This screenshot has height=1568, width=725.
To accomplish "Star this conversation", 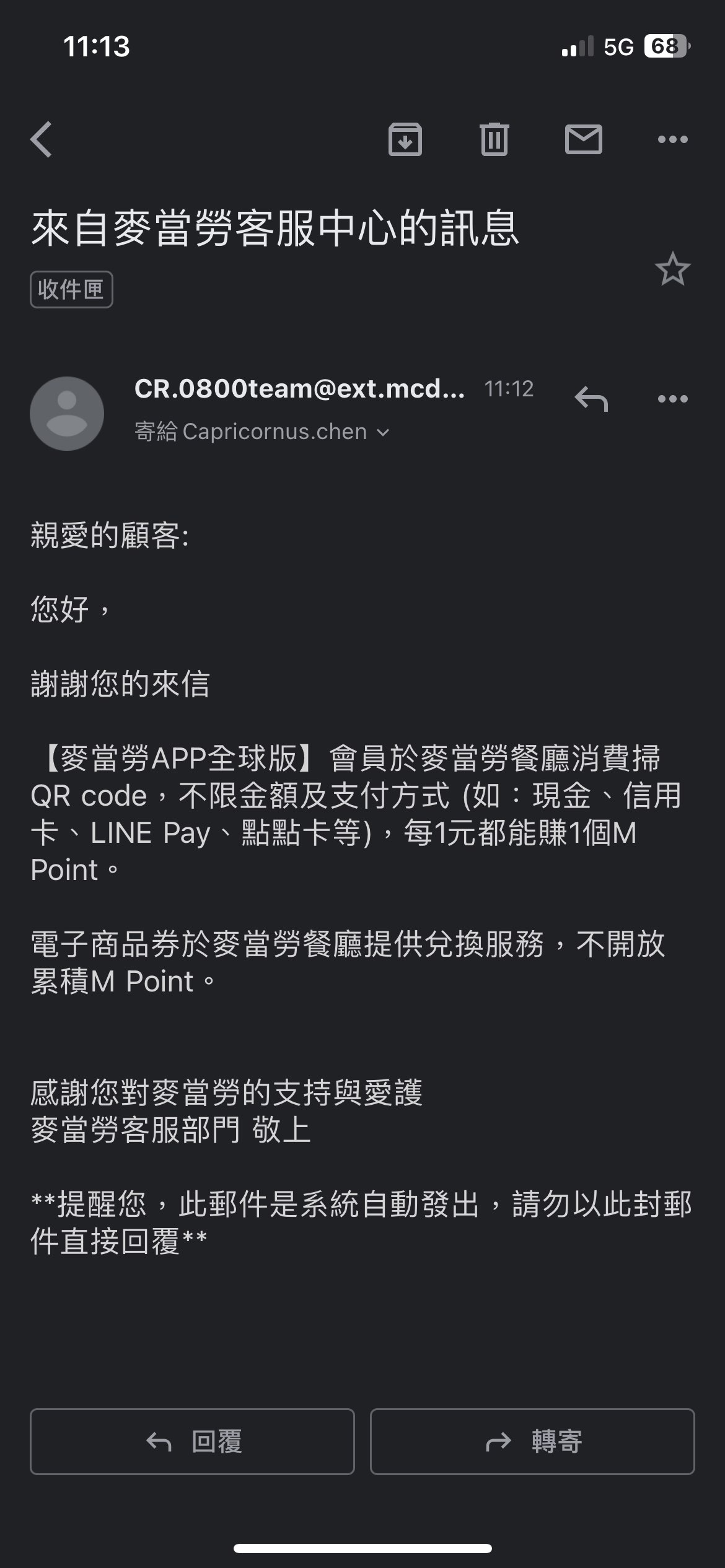I will click(x=672, y=269).
